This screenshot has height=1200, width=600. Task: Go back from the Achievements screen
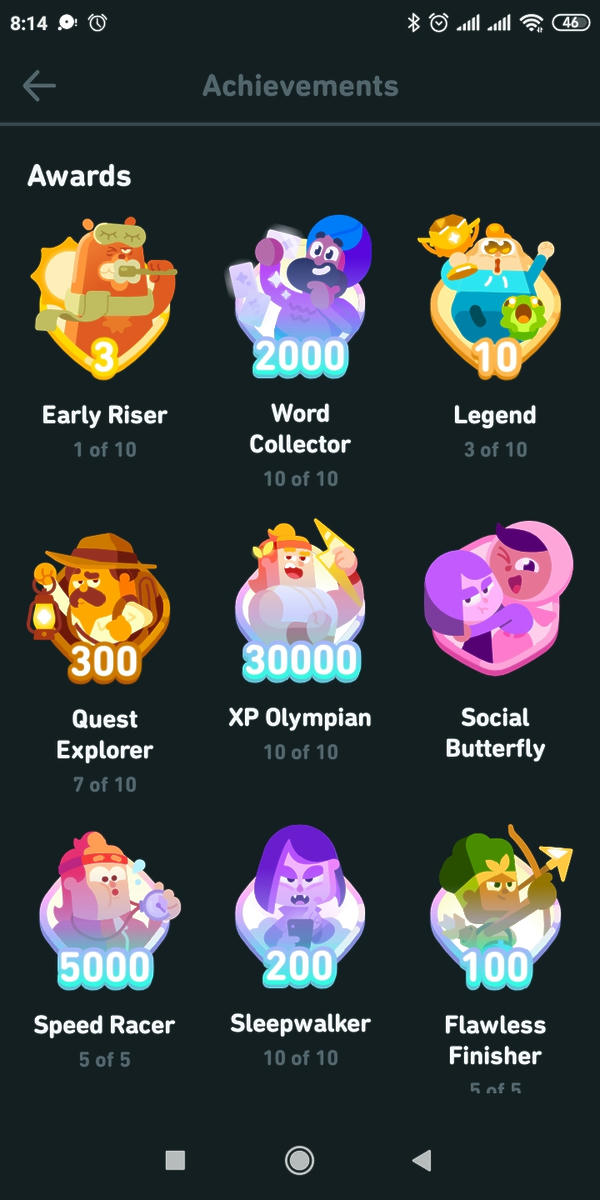coord(39,86)
